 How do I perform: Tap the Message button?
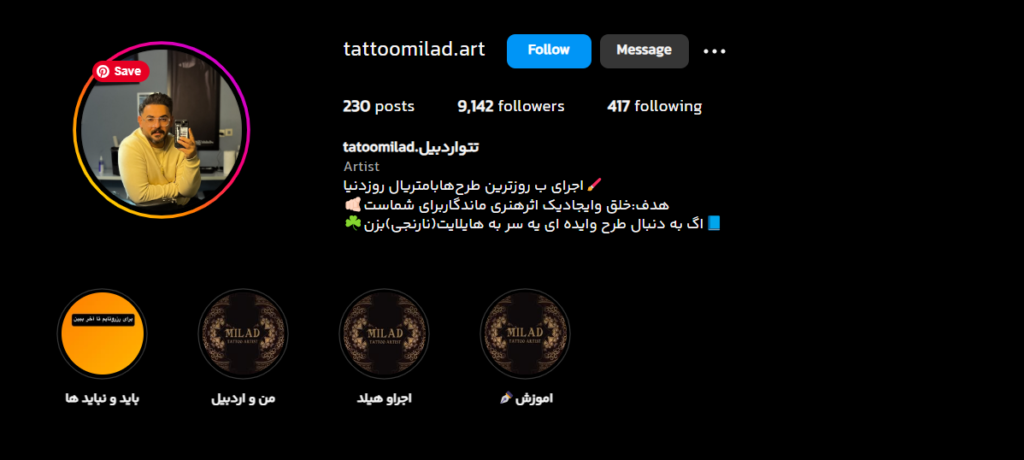644,51
